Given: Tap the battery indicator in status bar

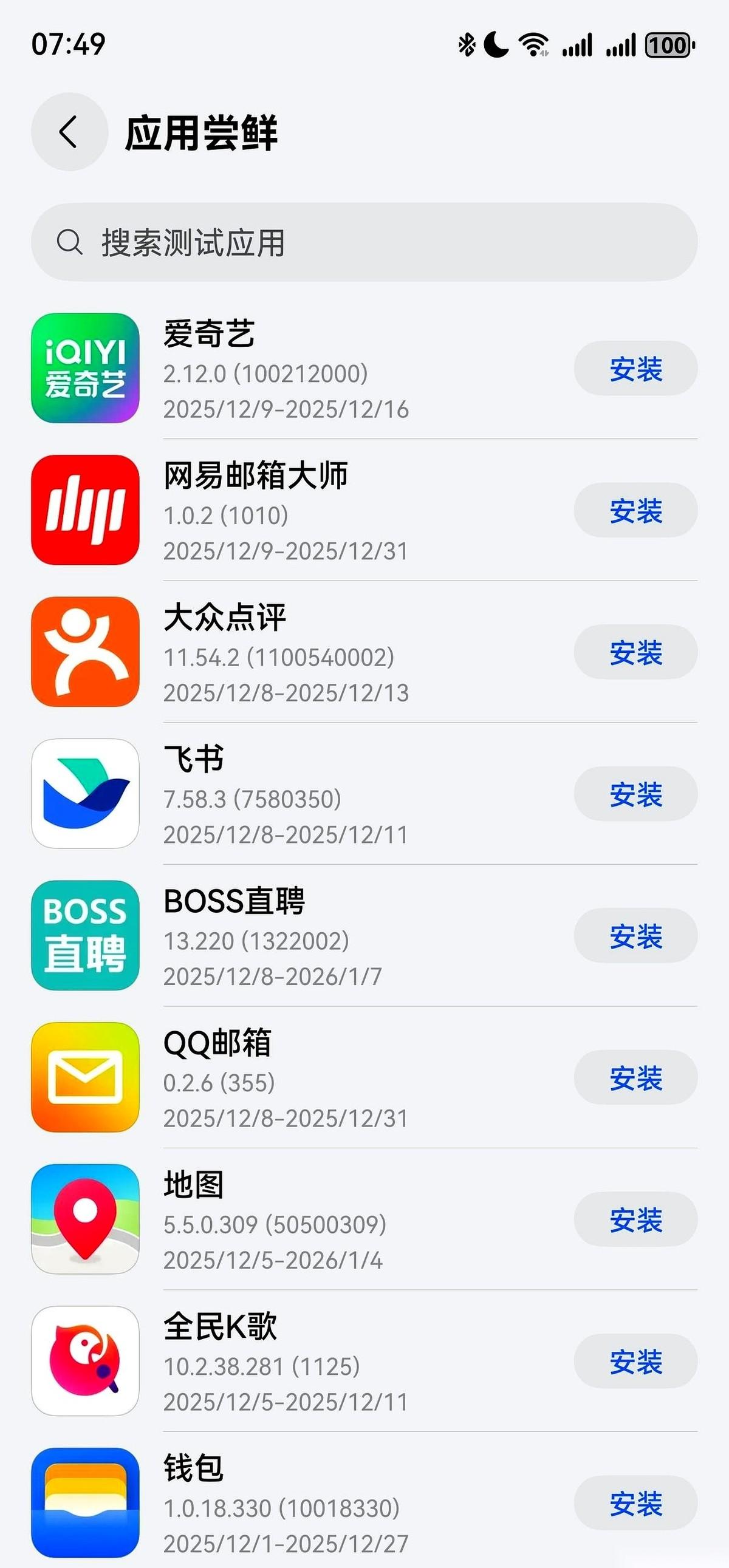Looking at the screenshot, I should 668,44.
